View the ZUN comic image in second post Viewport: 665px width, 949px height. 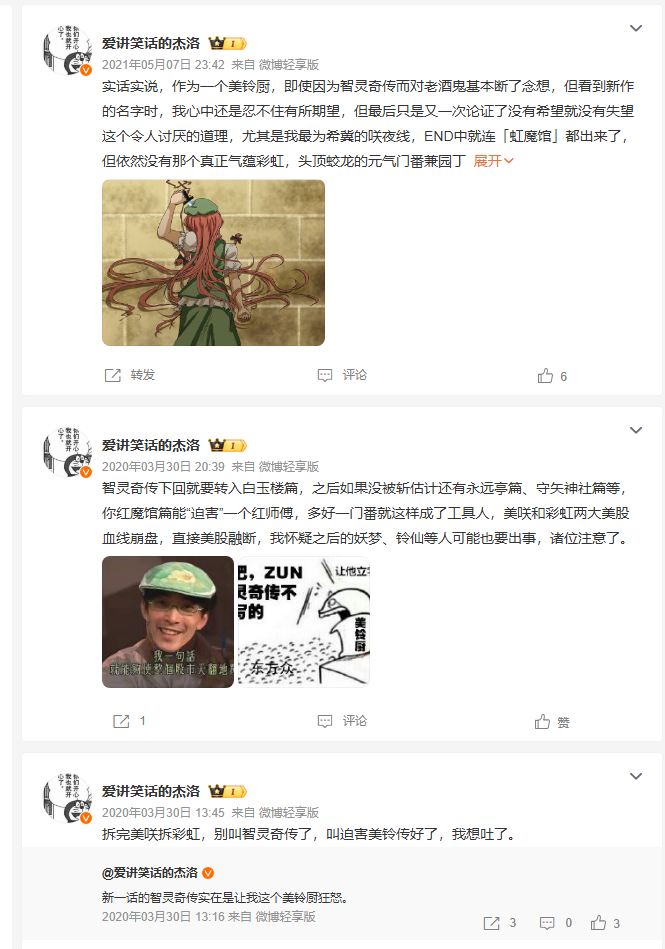[304, 621]
